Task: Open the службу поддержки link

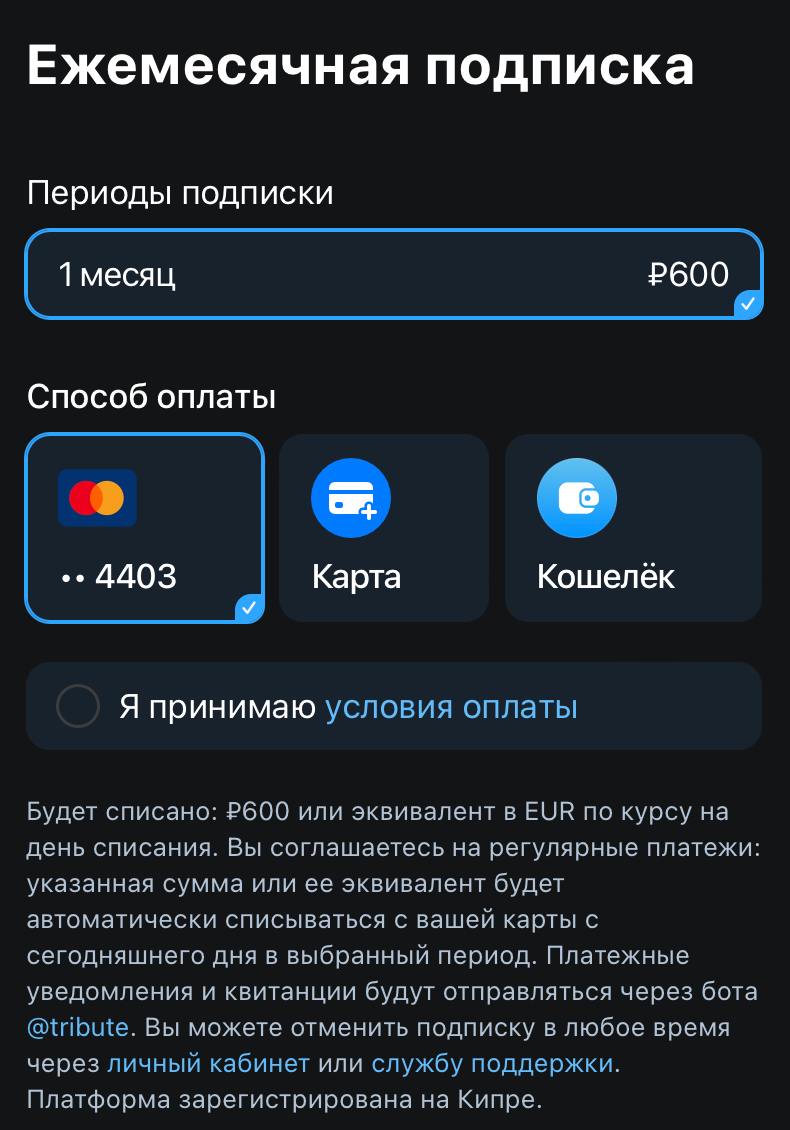Action: point(491,1063)
